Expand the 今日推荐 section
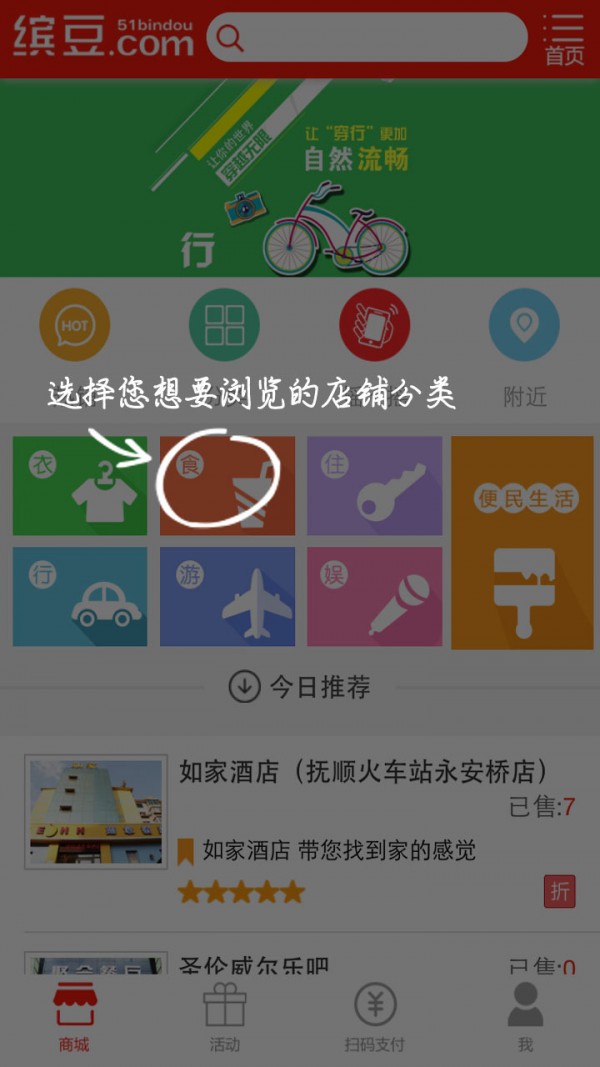The width and height of the screenshot is (600, 1067). click(x=300, y=687)
